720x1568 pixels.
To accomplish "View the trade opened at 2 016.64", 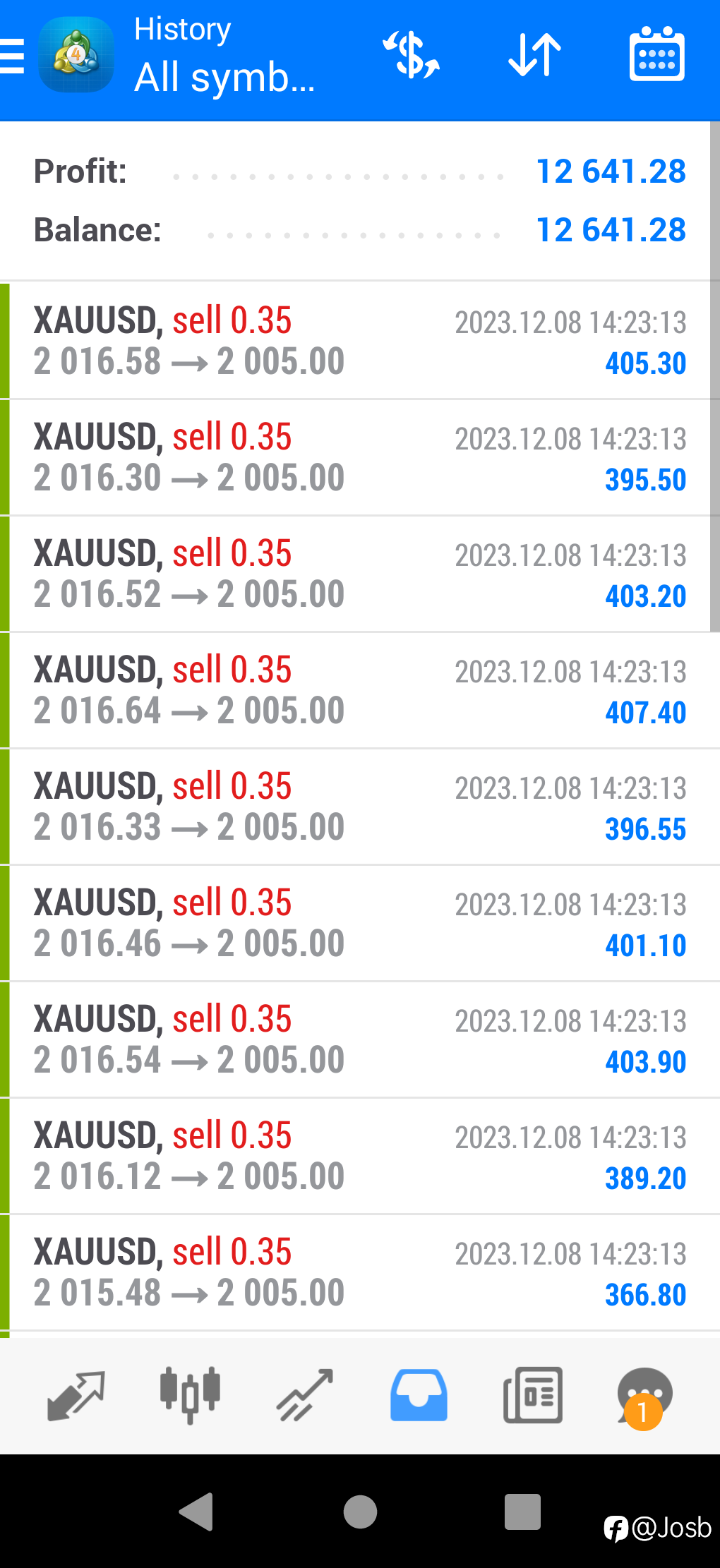I will pyautogui.click(x=360, y=690).
